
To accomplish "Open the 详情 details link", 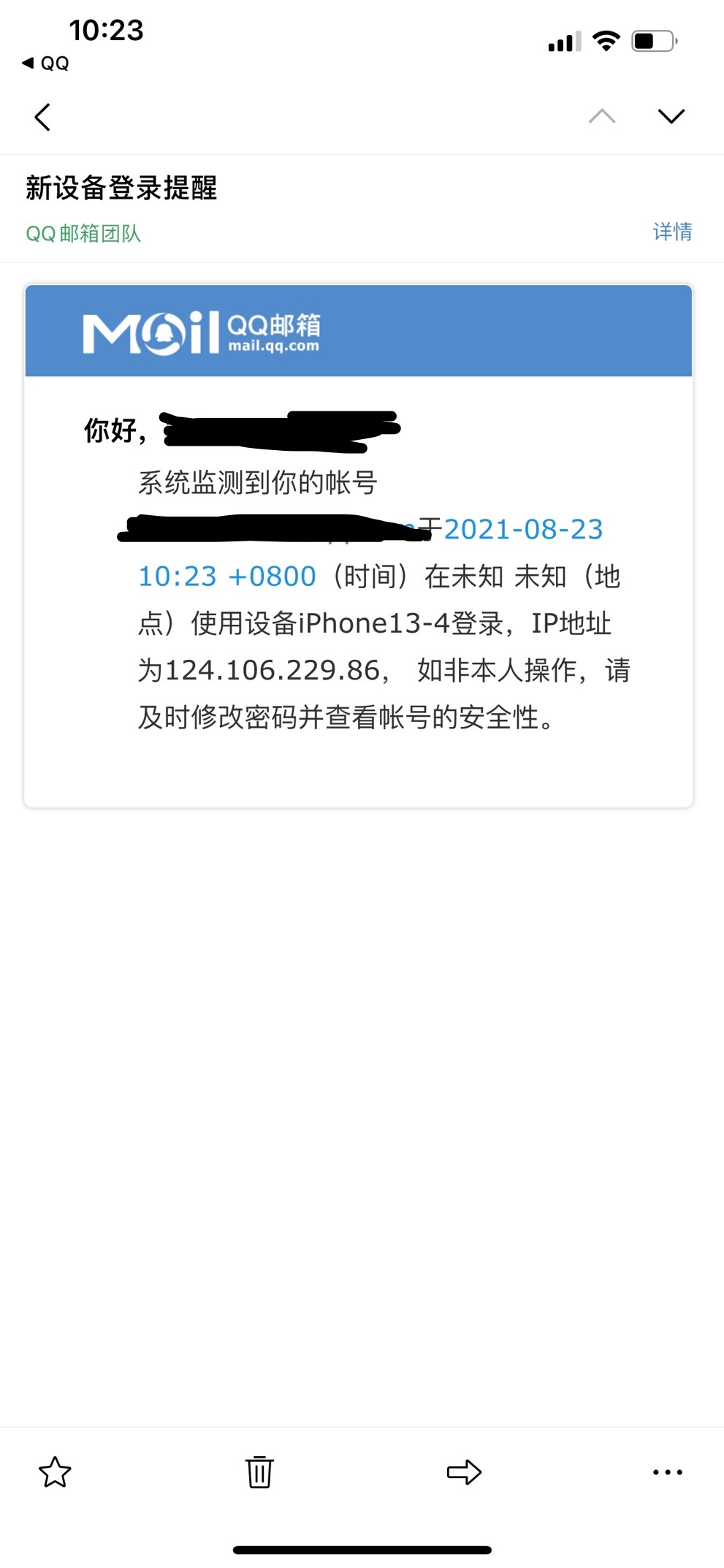I will point(672,232).
